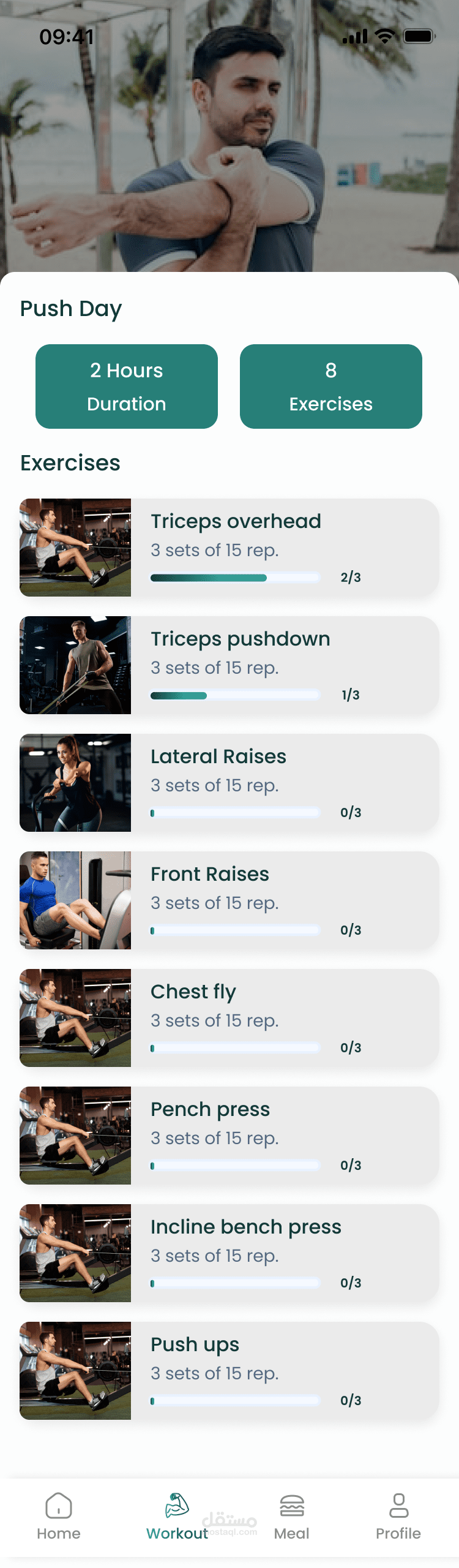Open Front Raises exercise details

229,900
